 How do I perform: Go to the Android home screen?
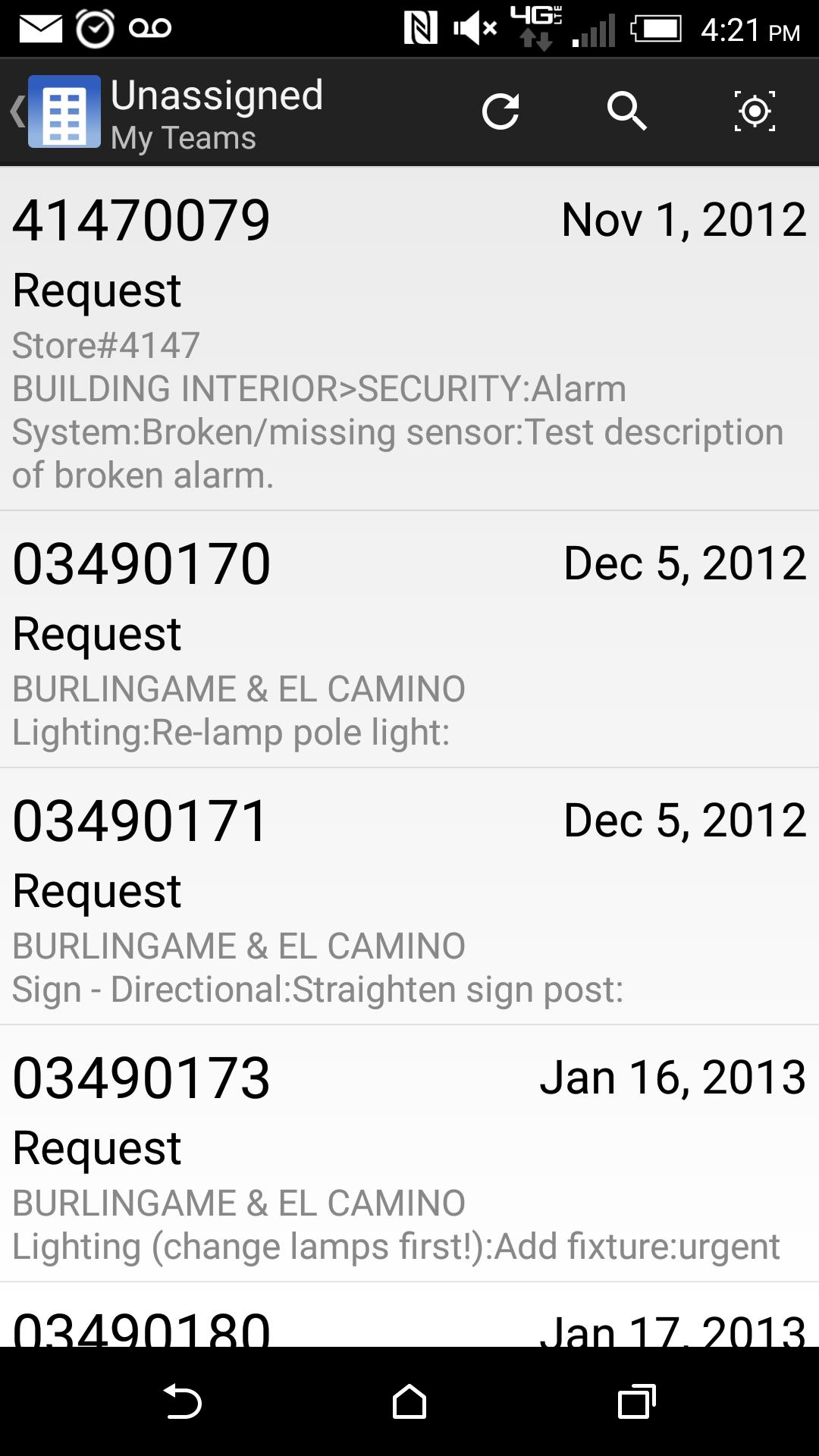tap(409, 1401)
